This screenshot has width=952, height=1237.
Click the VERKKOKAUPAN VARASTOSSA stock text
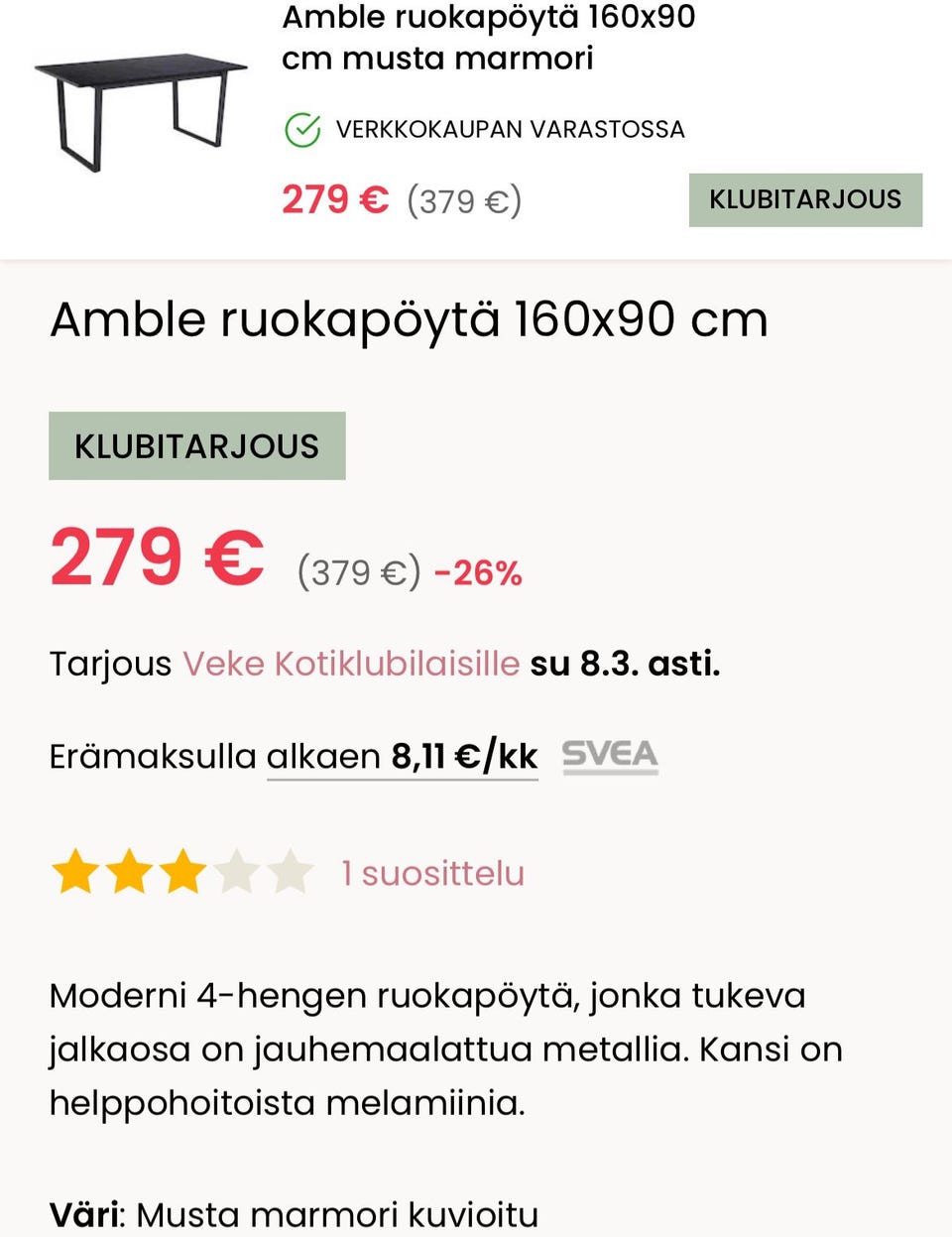(512, 129)
